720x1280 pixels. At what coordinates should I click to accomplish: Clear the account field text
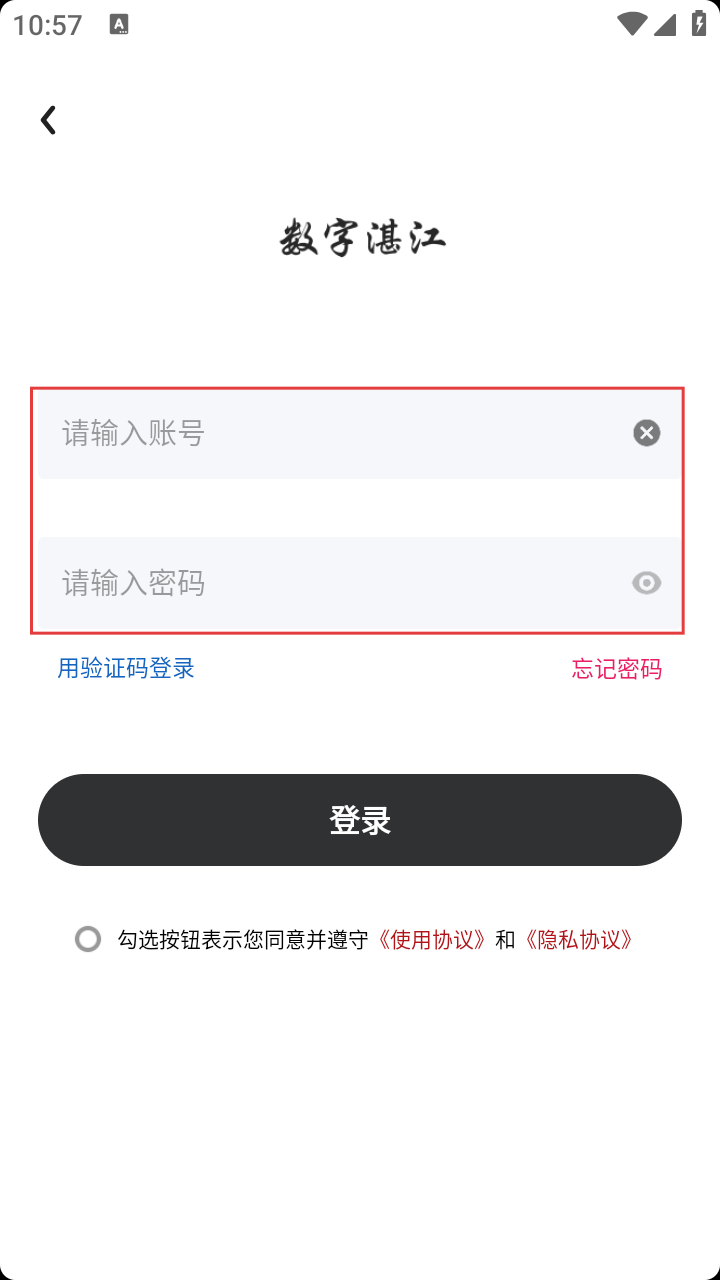pyautogui.click(x=646, y=433)
